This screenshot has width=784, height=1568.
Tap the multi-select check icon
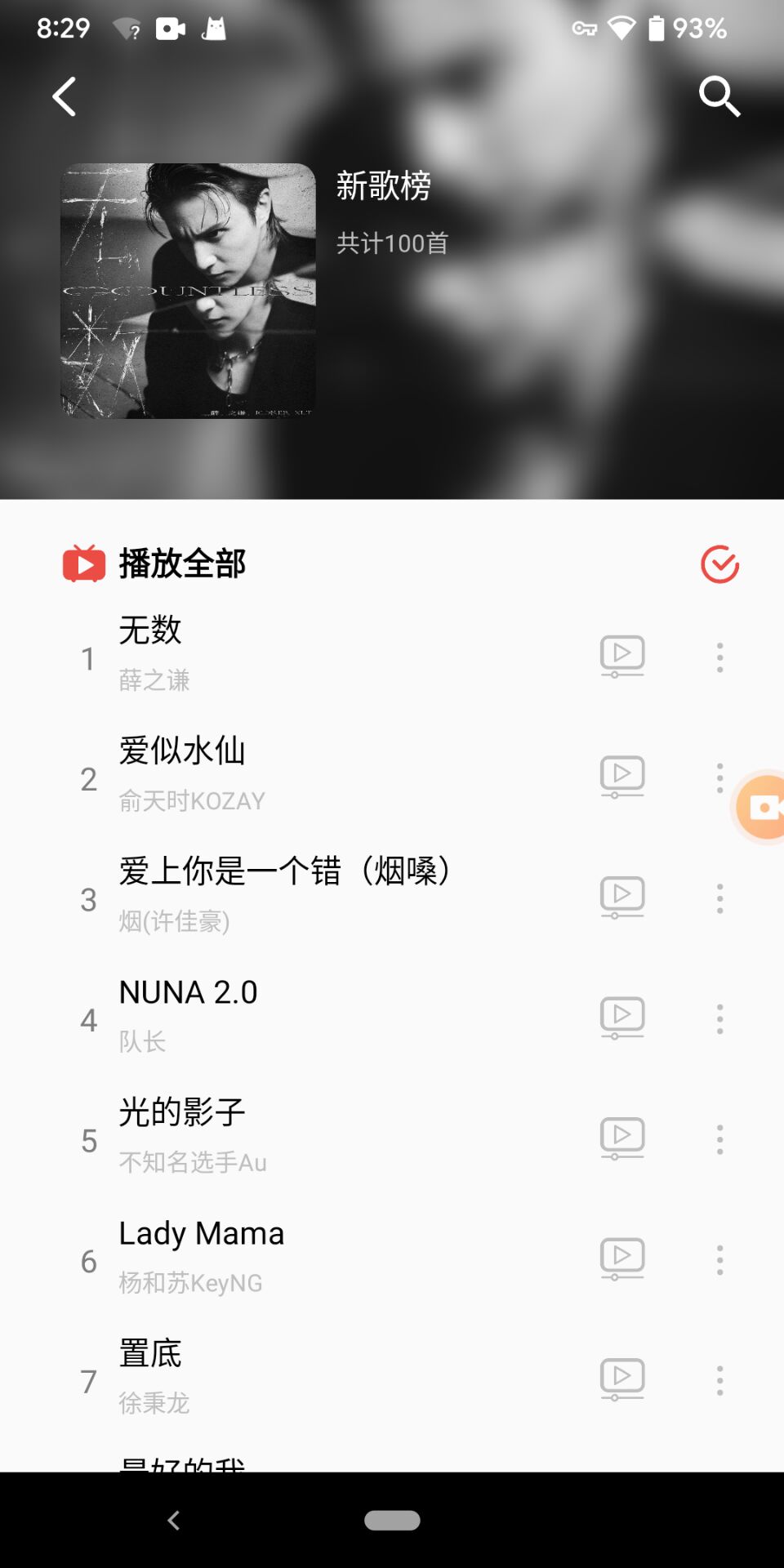pos(719,564)
